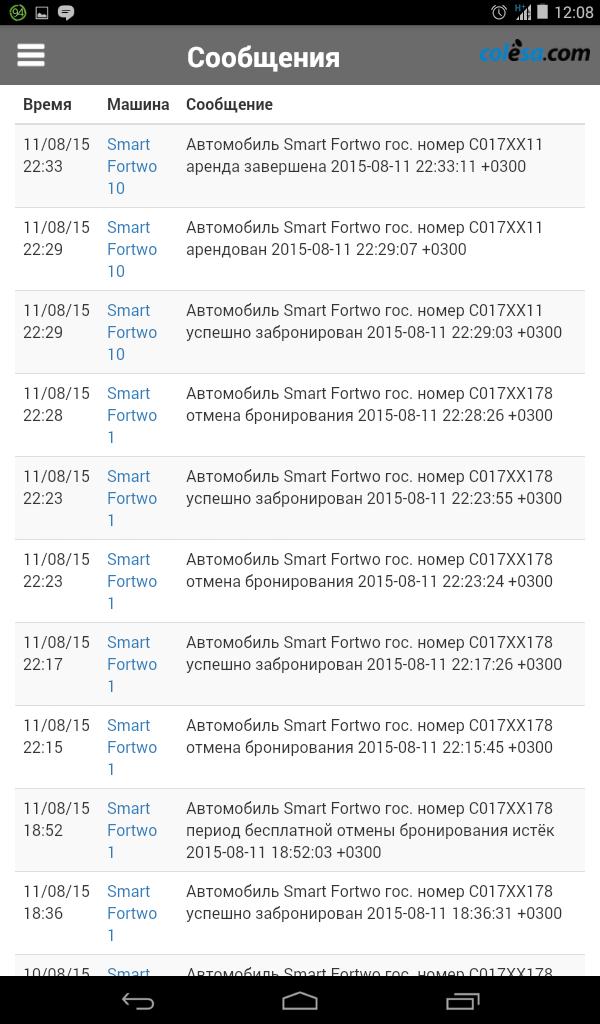Screen dimensions: 600x1024
Task: View Smart Fortwo 1 from the 22:17 message
Action: [131, 664]
